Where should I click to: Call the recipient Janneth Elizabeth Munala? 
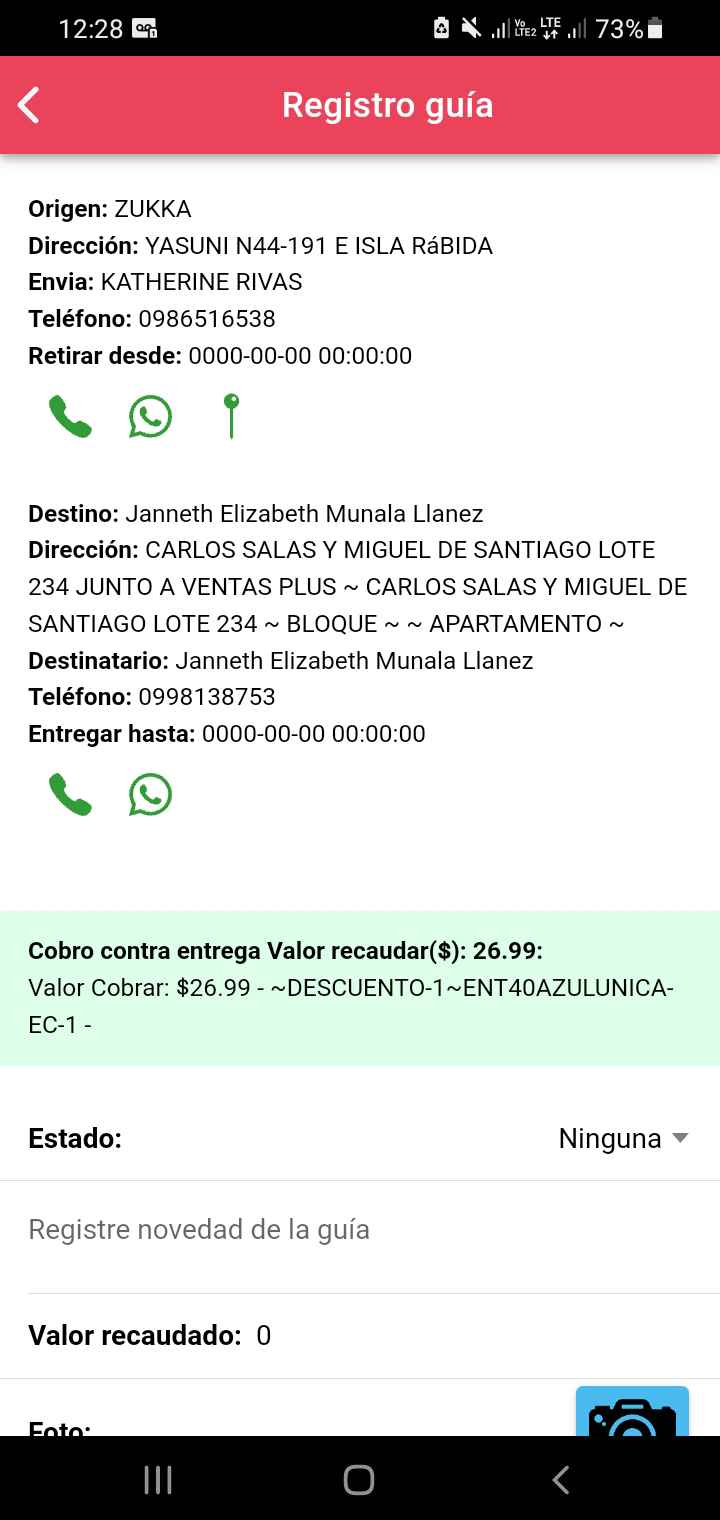point(70,795)
